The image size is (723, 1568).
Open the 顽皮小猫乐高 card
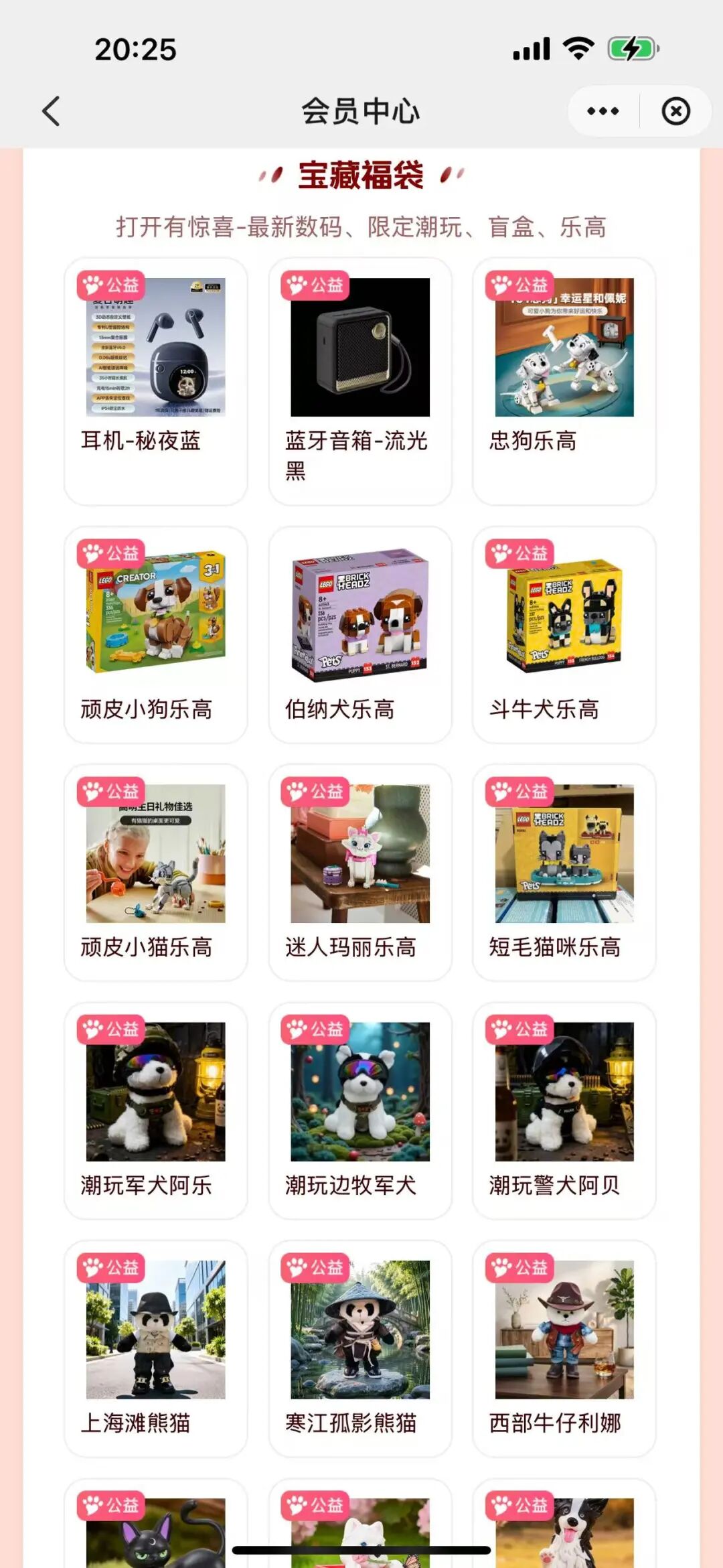pyautogui.click(x=155, y=871)
